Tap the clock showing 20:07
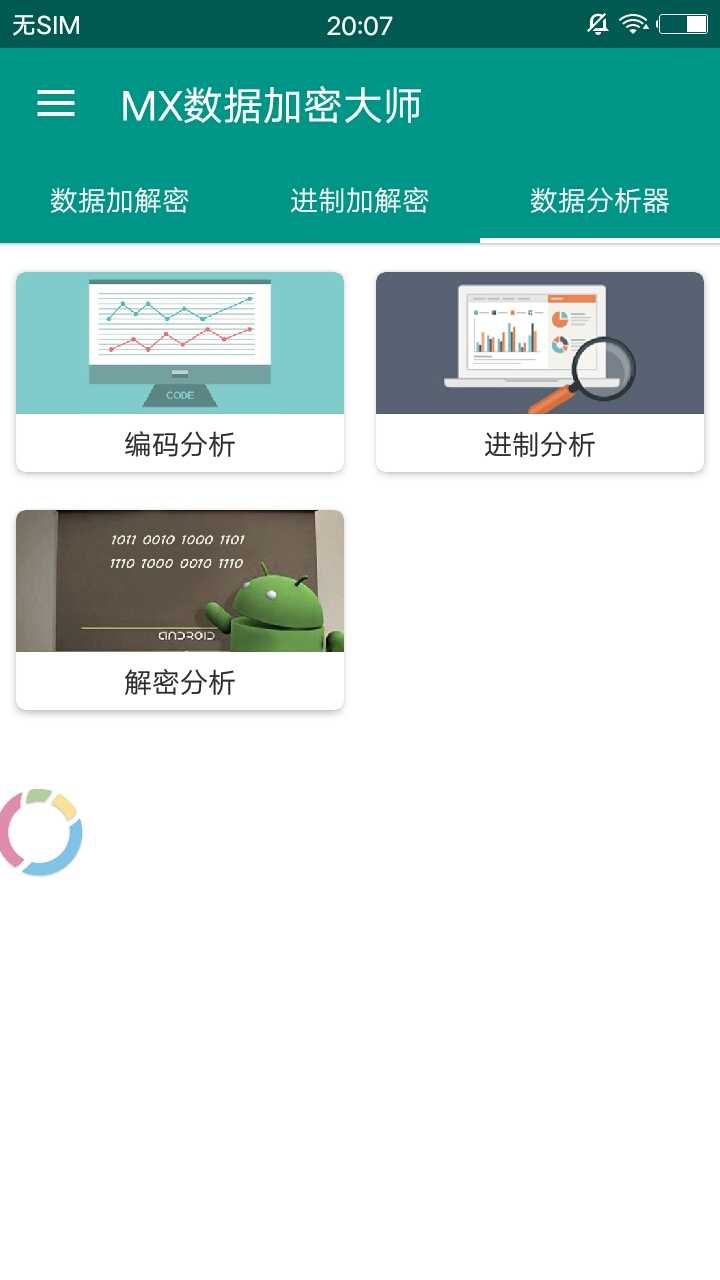This screenshot has height=1280, width=720. coord(360,25)
